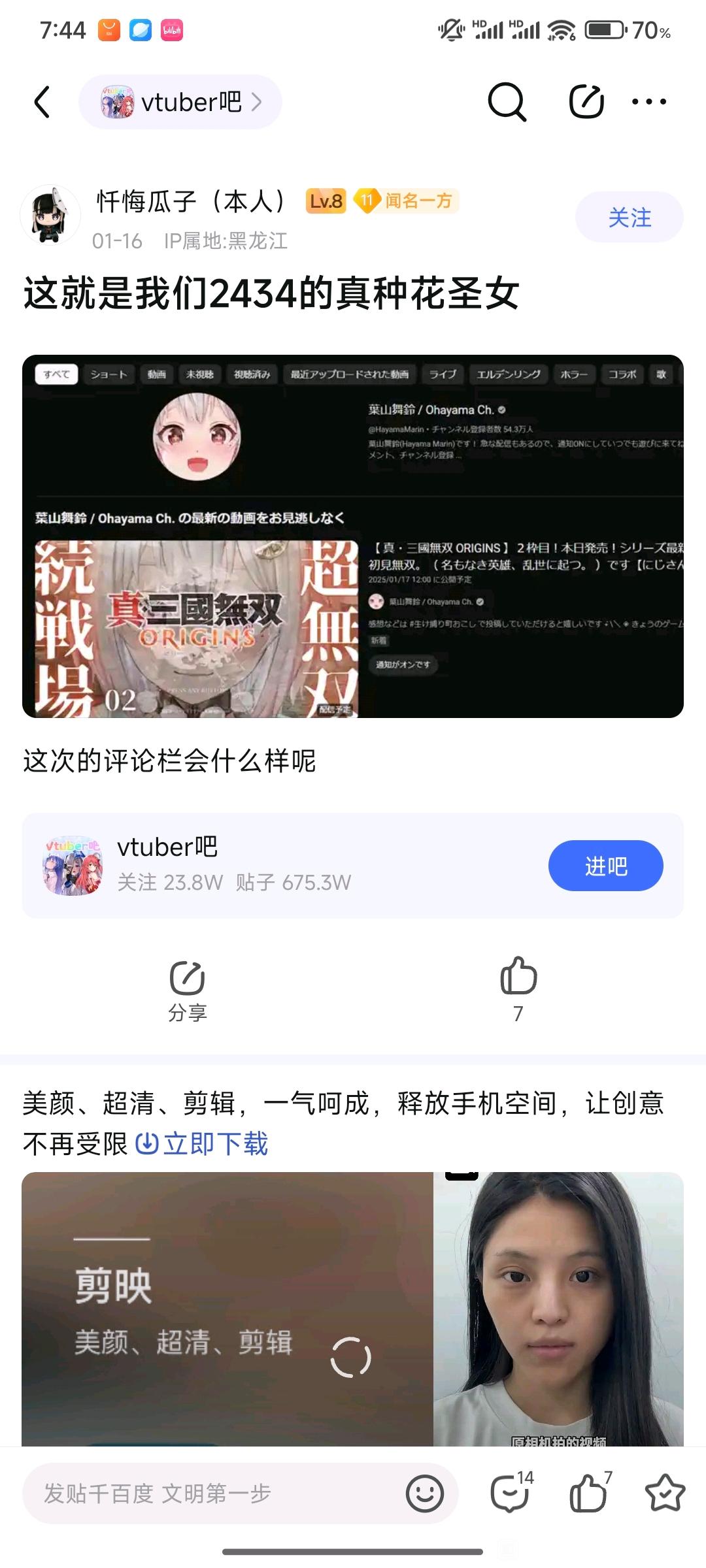Bookmark the post with star icon
706x1568 pixels.
(x=665, y=1493)
